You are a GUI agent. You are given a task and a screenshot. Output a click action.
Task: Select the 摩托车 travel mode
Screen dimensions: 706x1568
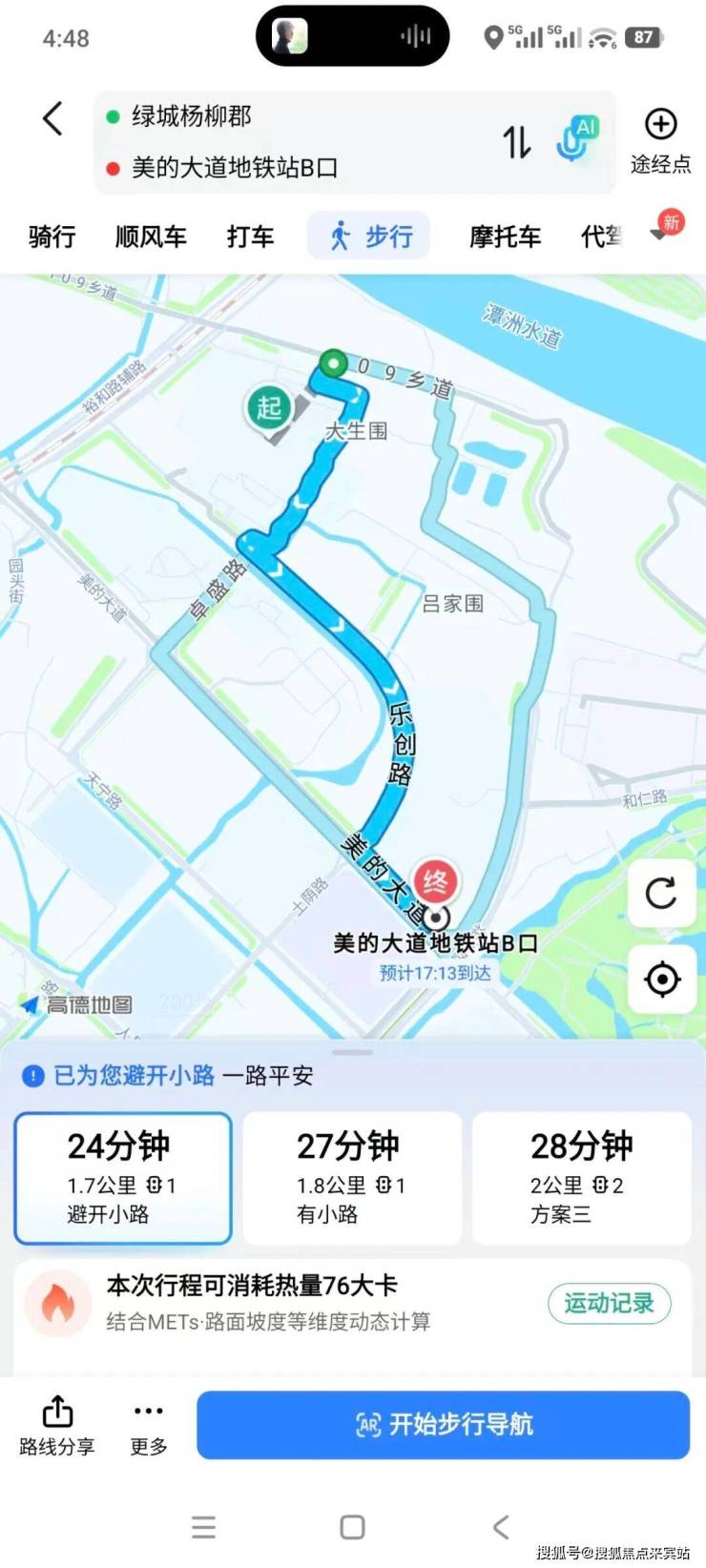(505, 237)
